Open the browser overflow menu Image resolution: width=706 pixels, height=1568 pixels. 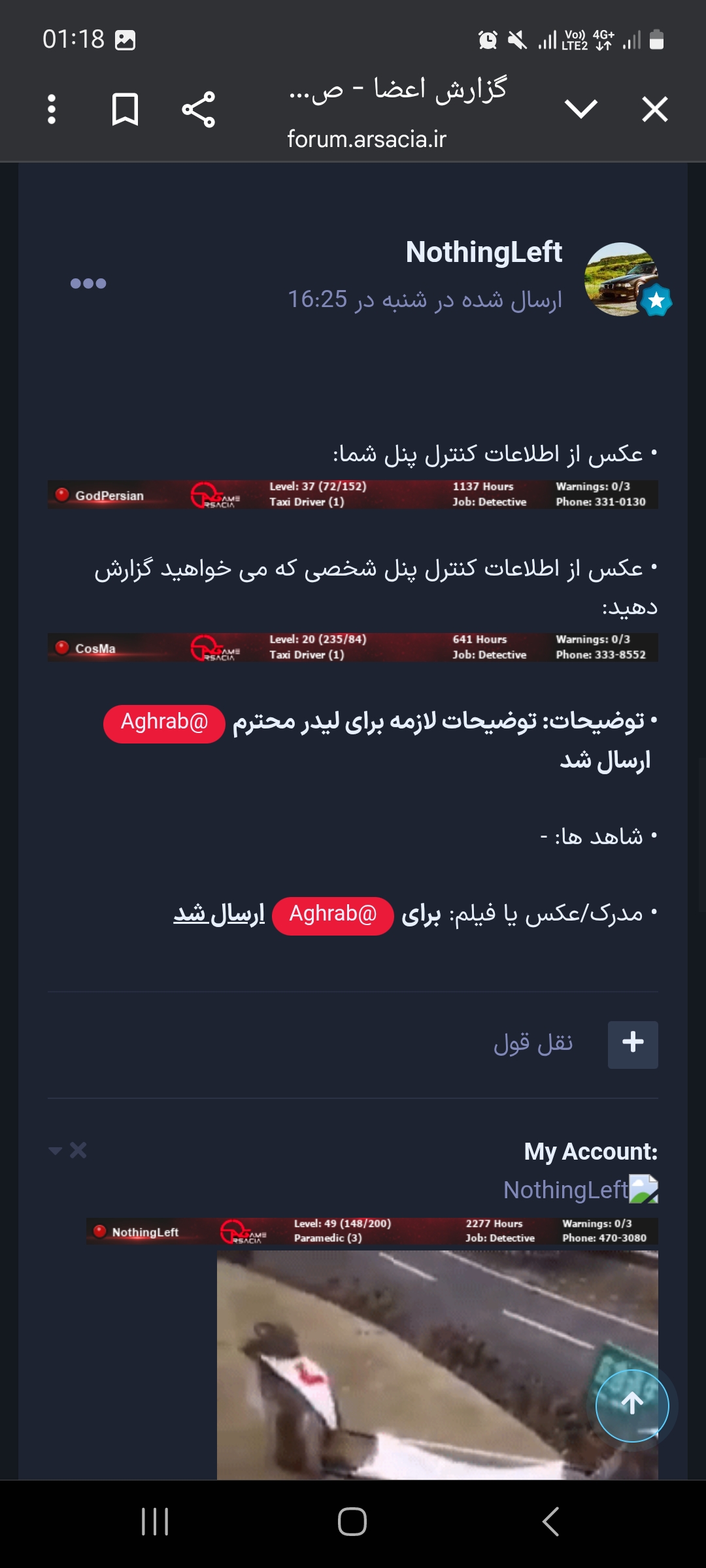(x=52, y=109)
